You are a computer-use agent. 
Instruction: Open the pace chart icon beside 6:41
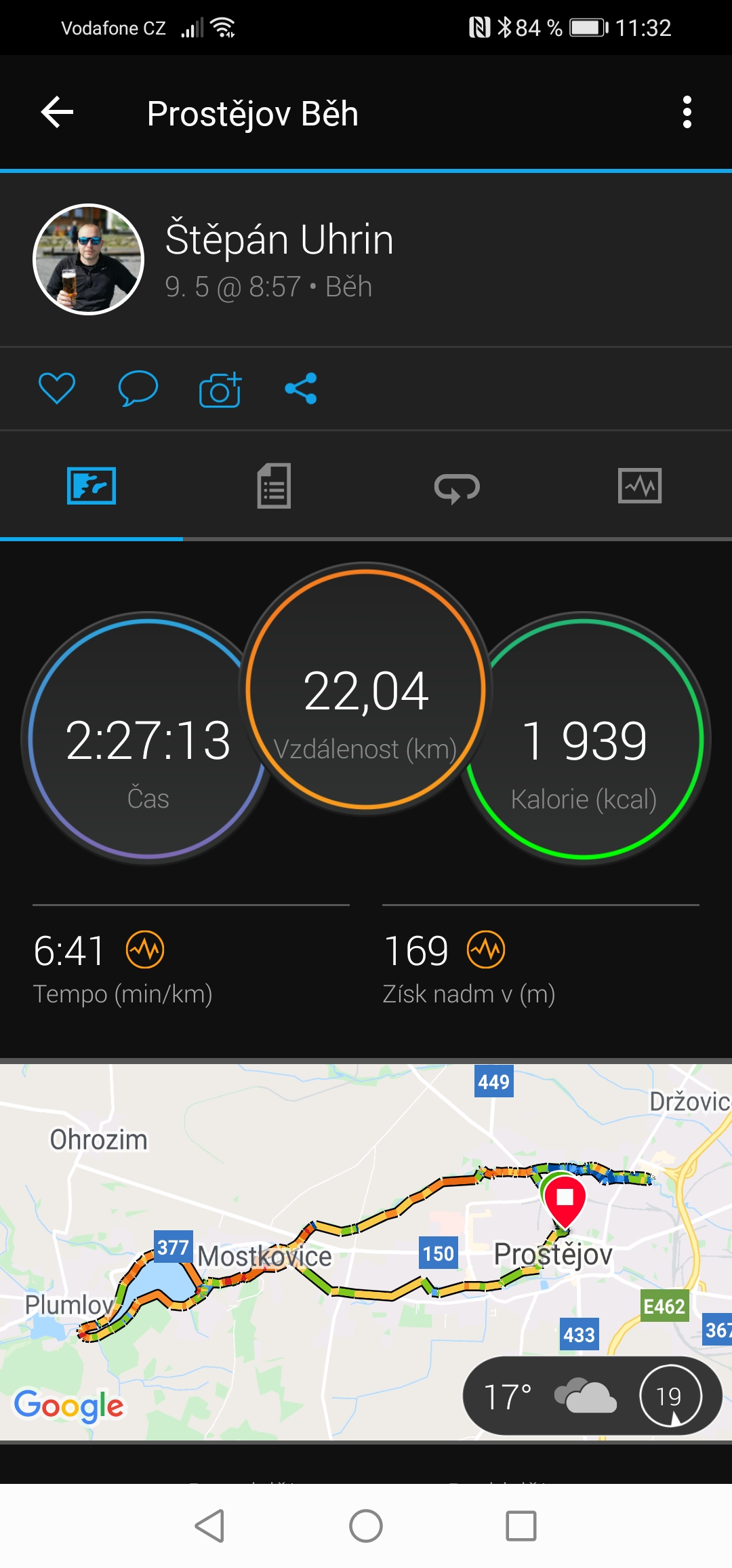click(x=145, y=949)
